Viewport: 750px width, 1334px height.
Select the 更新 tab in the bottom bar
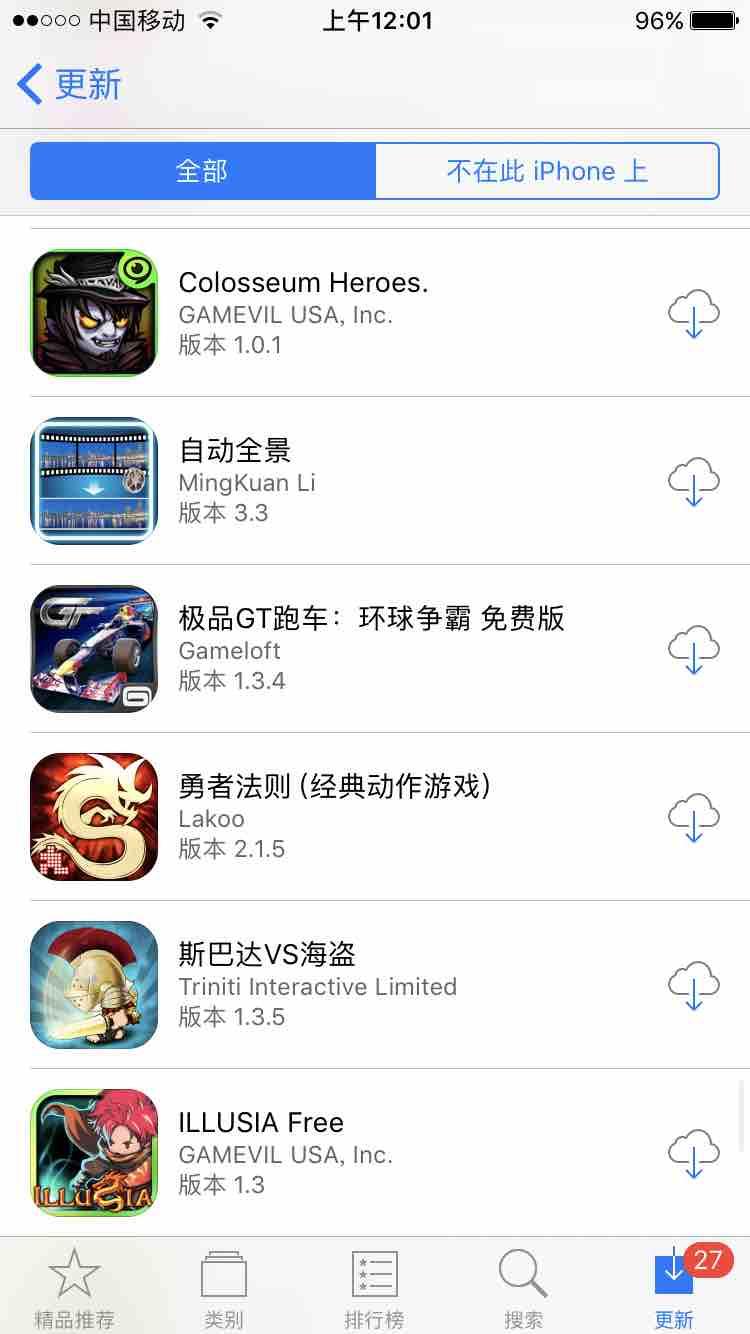[x=674, y=1287]
